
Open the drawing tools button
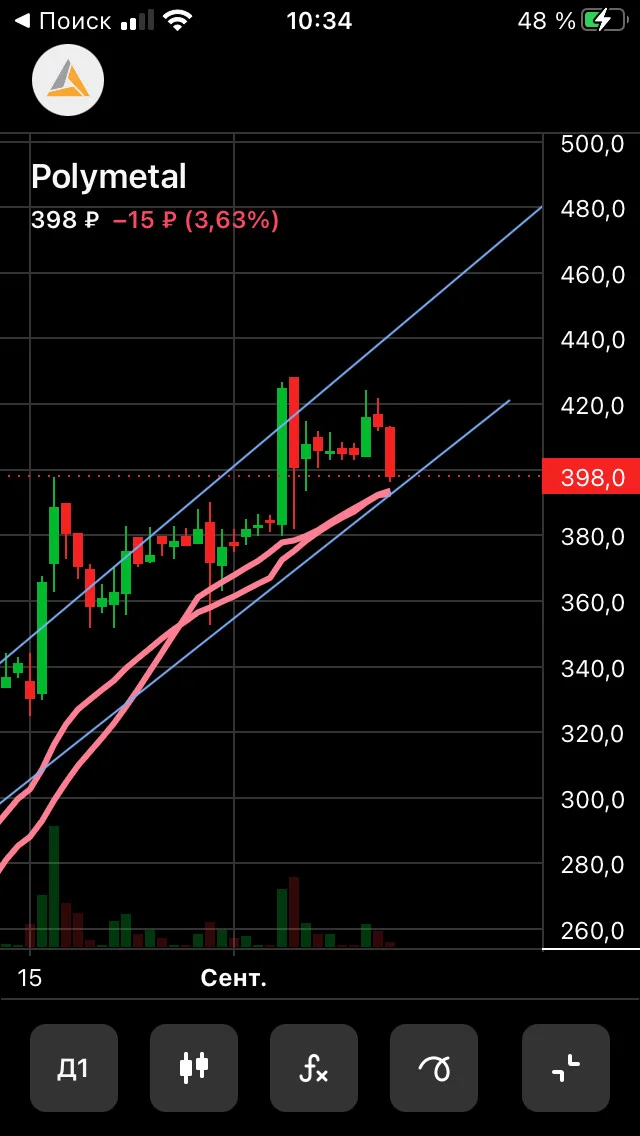click(433, 1067)
